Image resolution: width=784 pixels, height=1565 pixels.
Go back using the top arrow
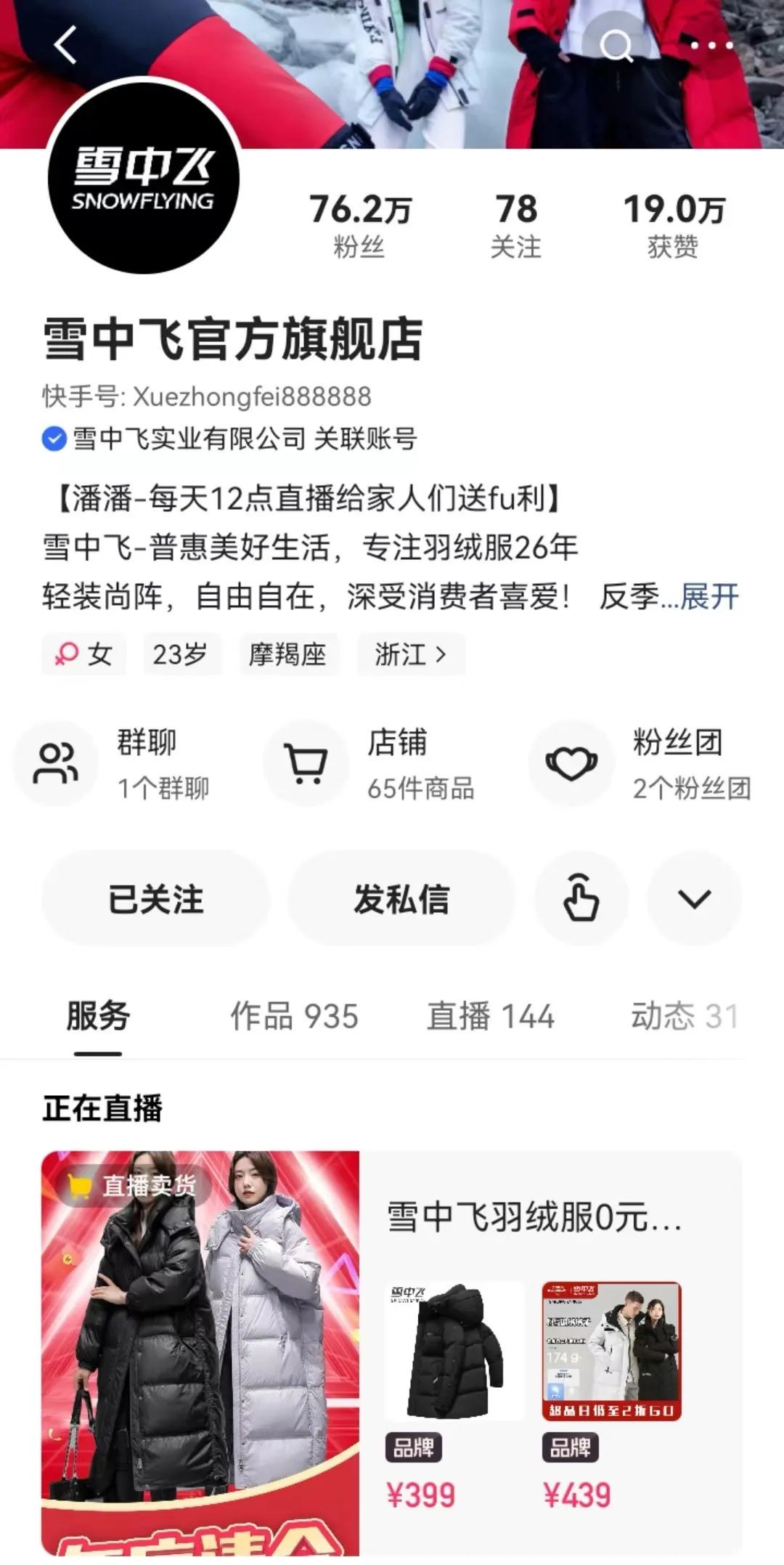(x=65, y=45)
